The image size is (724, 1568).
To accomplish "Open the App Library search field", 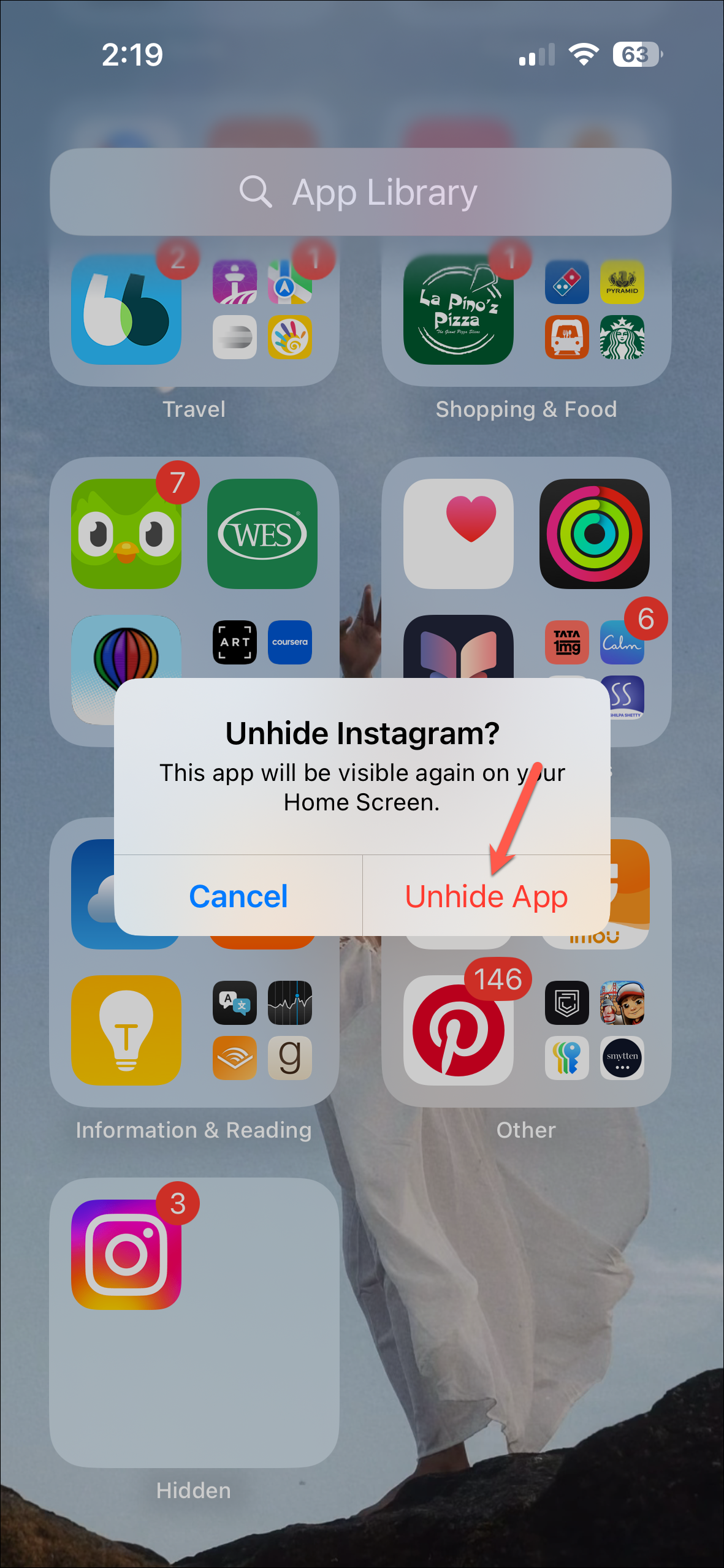I will (360, 192).
